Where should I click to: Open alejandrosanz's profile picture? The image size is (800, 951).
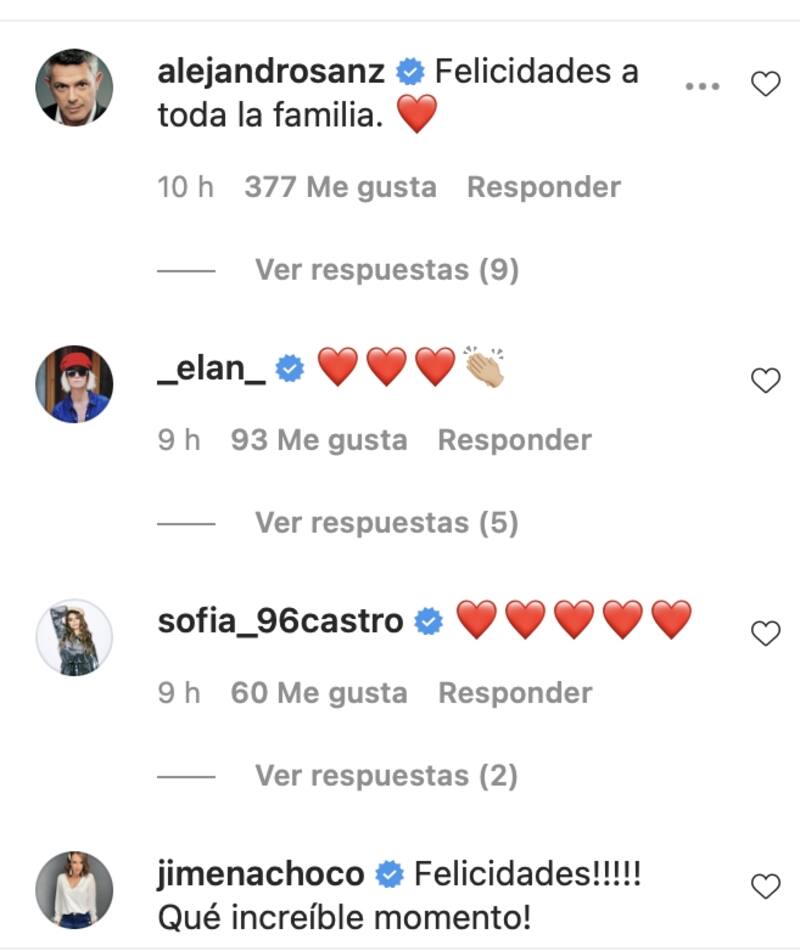tap(74, 87)
